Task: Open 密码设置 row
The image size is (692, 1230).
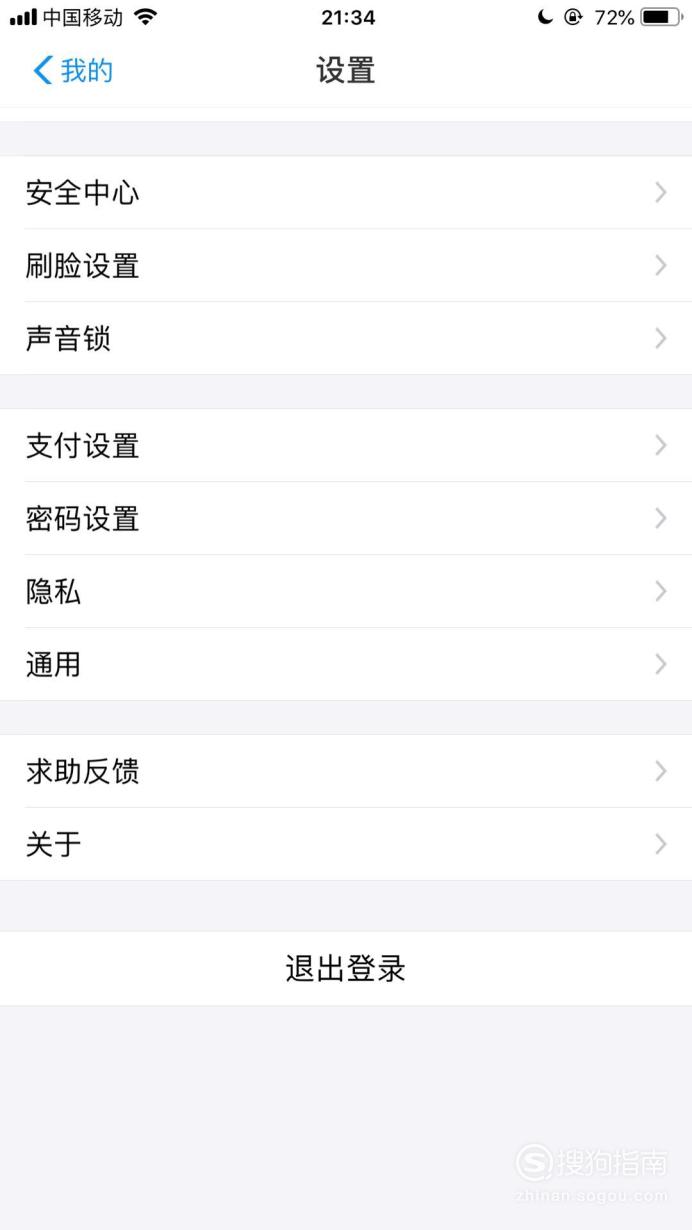Action: click(x=346, y=518)
